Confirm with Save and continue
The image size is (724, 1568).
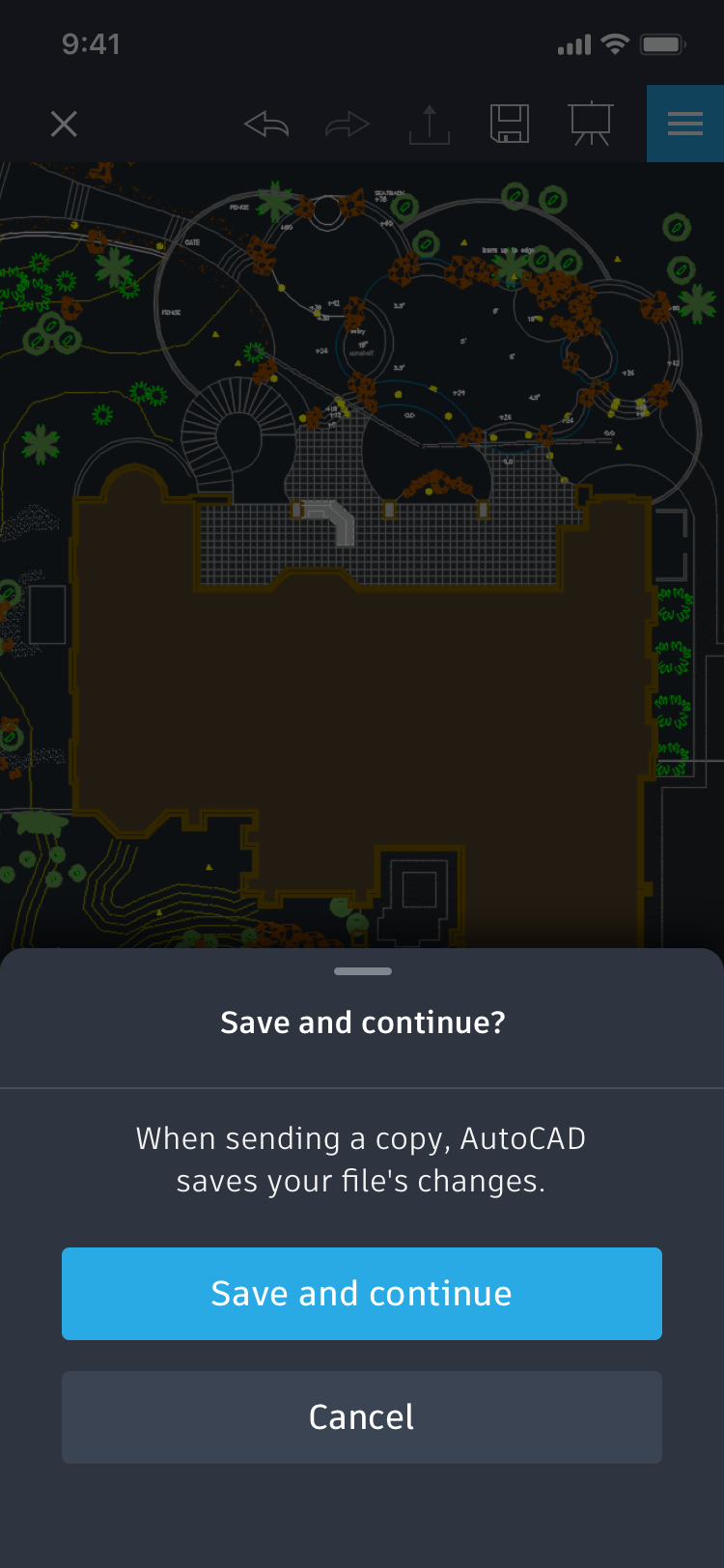pyautogui.click(x=362, y=1293)
